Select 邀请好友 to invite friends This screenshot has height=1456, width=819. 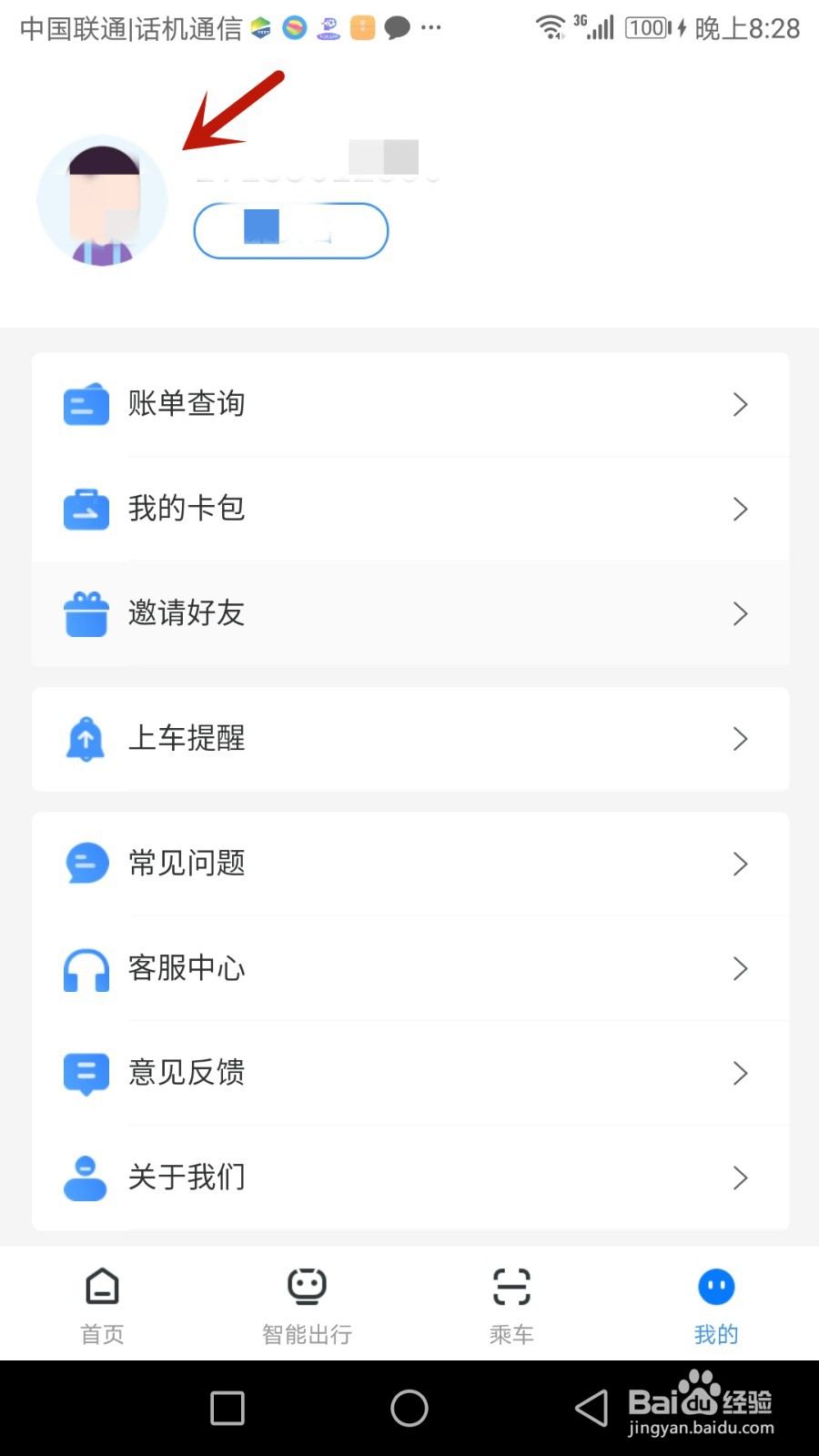[x=409, y=613]
